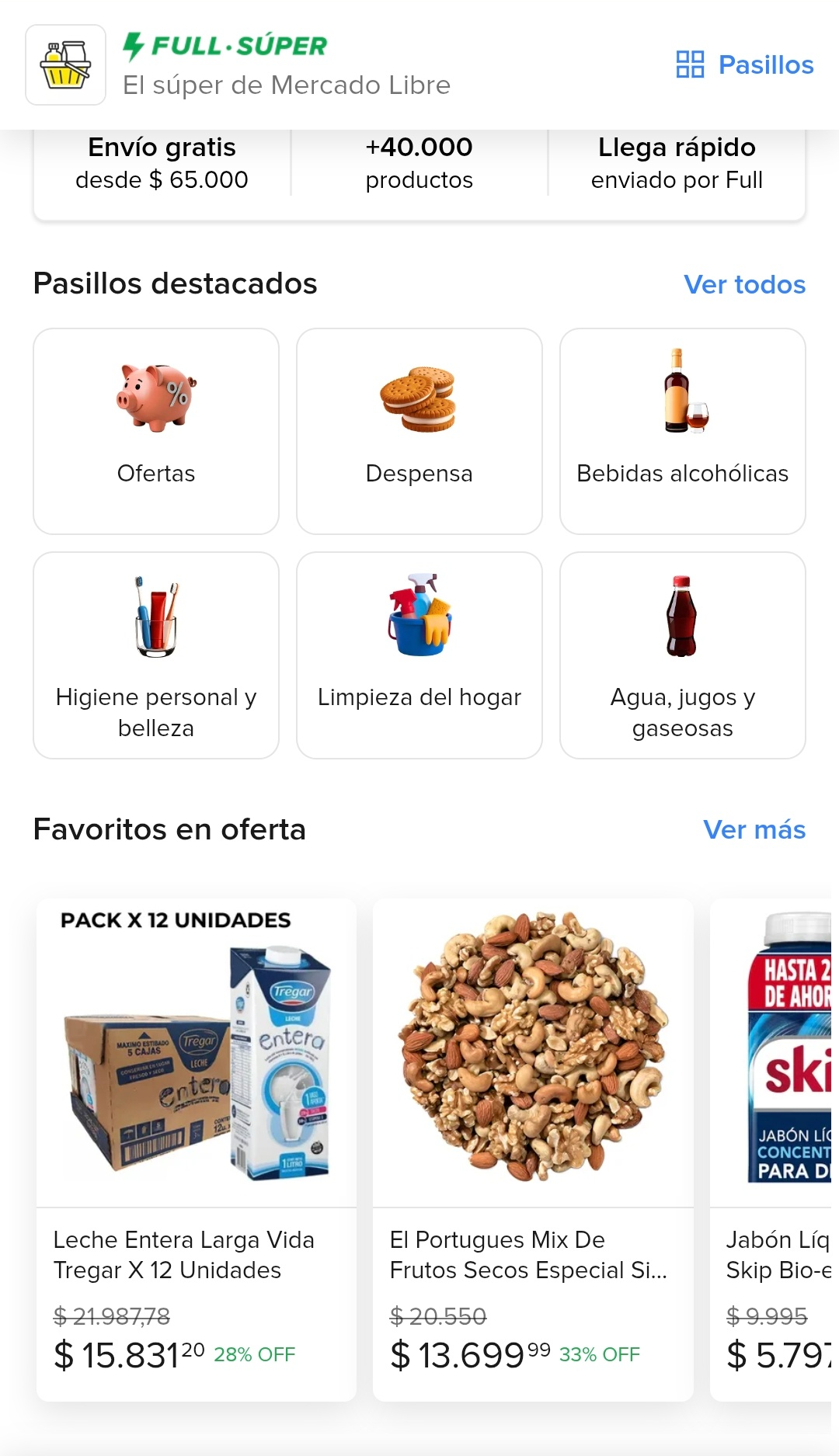
Task: Open Limpieza del hogar aisle
Action: click(x=419, y=655)
